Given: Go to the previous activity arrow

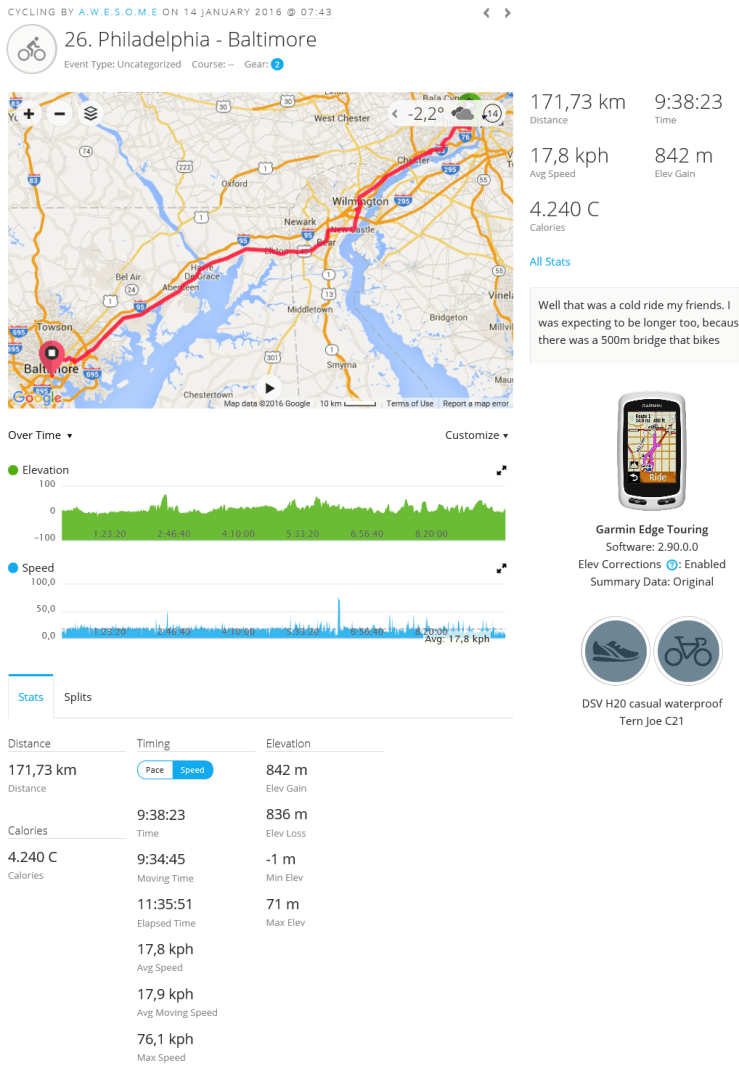Looking at the screenshot, I should coord(487,13).
